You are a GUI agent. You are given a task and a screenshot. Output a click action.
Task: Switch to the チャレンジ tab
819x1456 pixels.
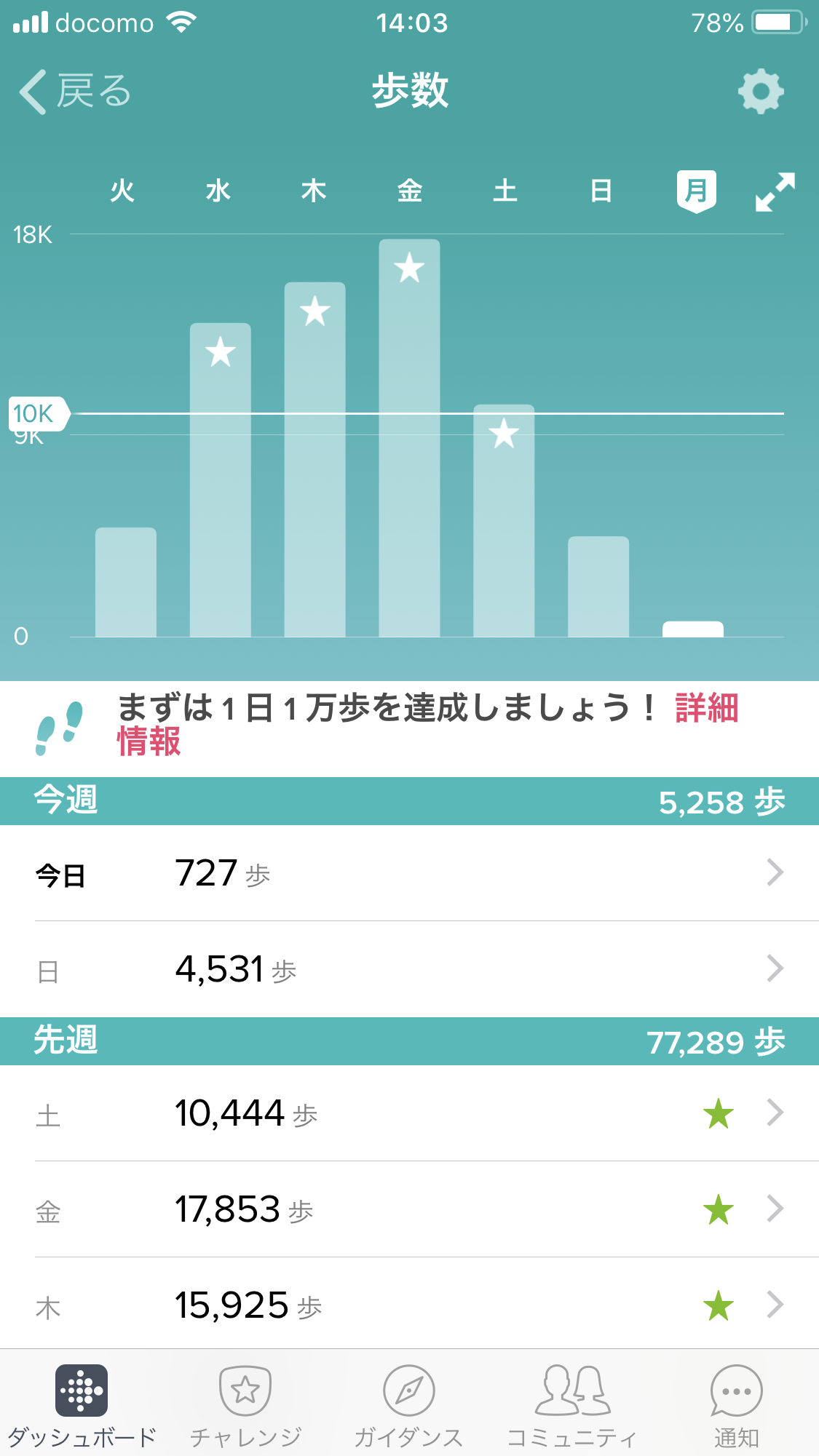[x=245, y=1404]
